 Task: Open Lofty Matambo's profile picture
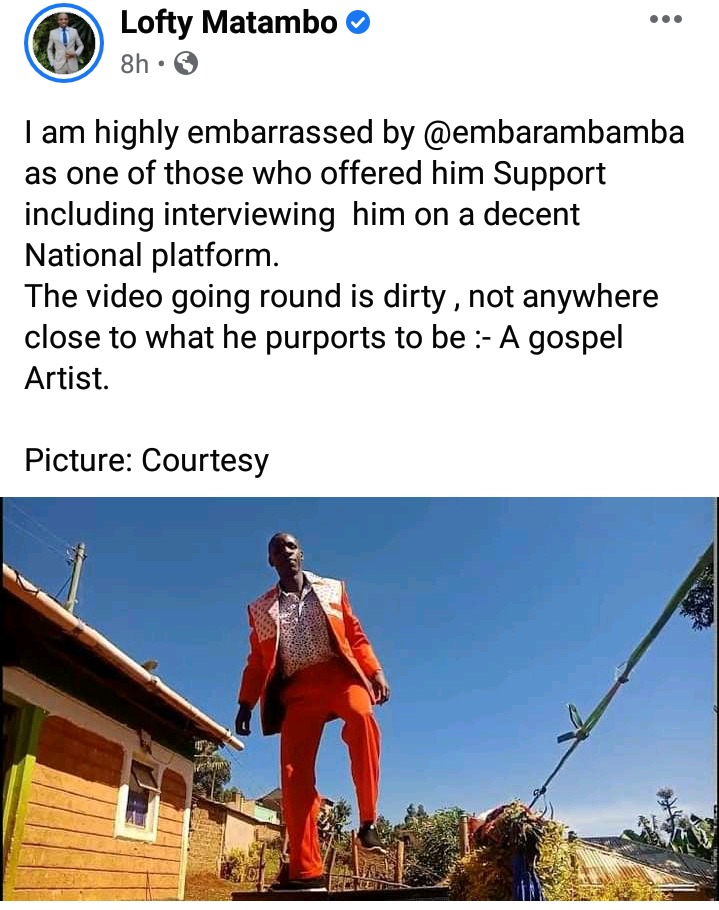65,43
